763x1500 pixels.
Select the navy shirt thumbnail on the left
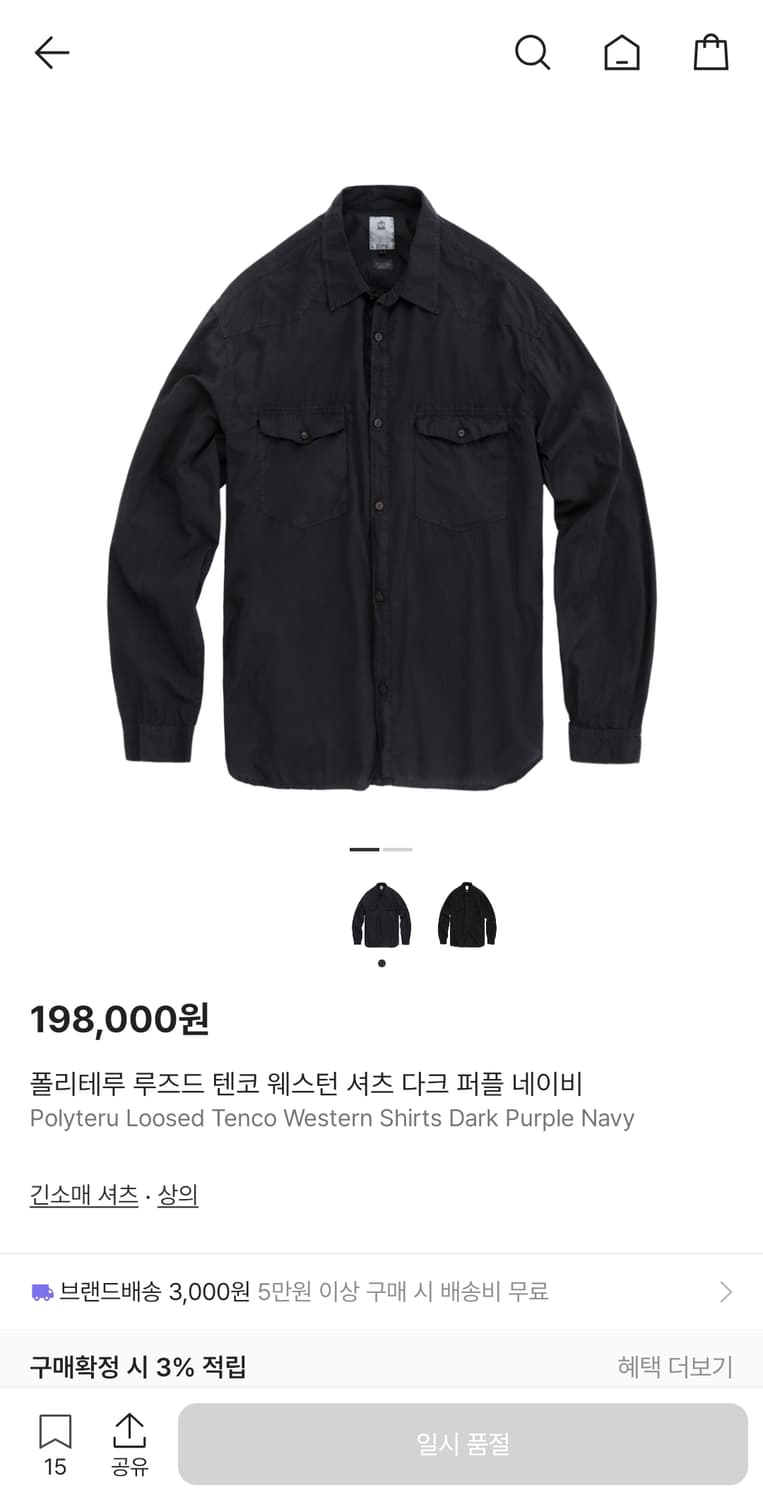(x=381, y=916)
